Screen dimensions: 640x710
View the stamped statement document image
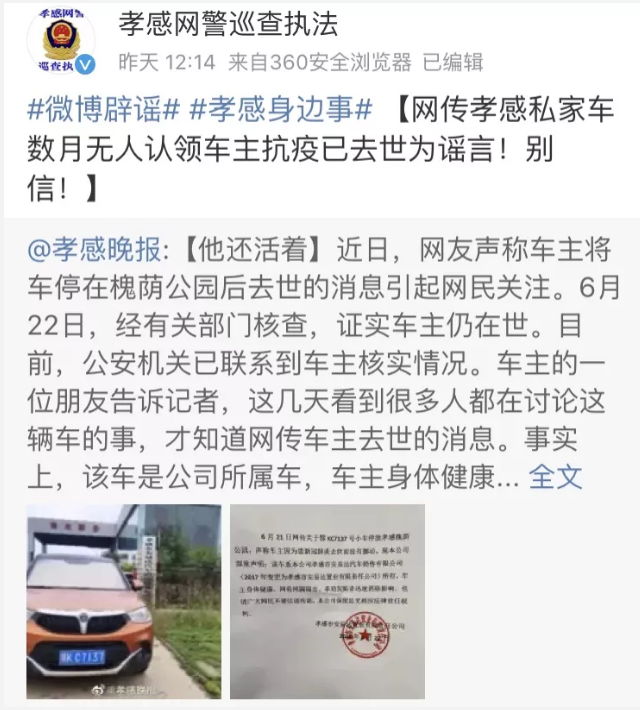click(328, 600)
